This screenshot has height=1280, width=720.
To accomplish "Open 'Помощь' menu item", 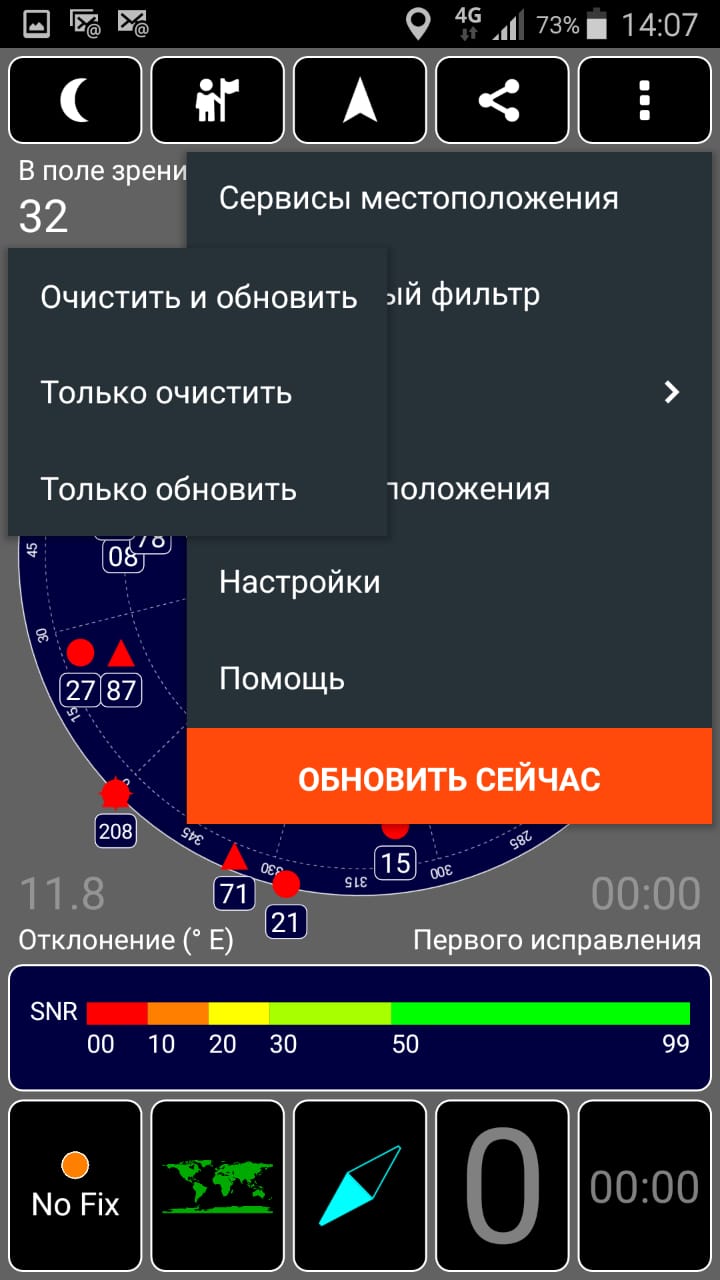I will pos(282,679).
